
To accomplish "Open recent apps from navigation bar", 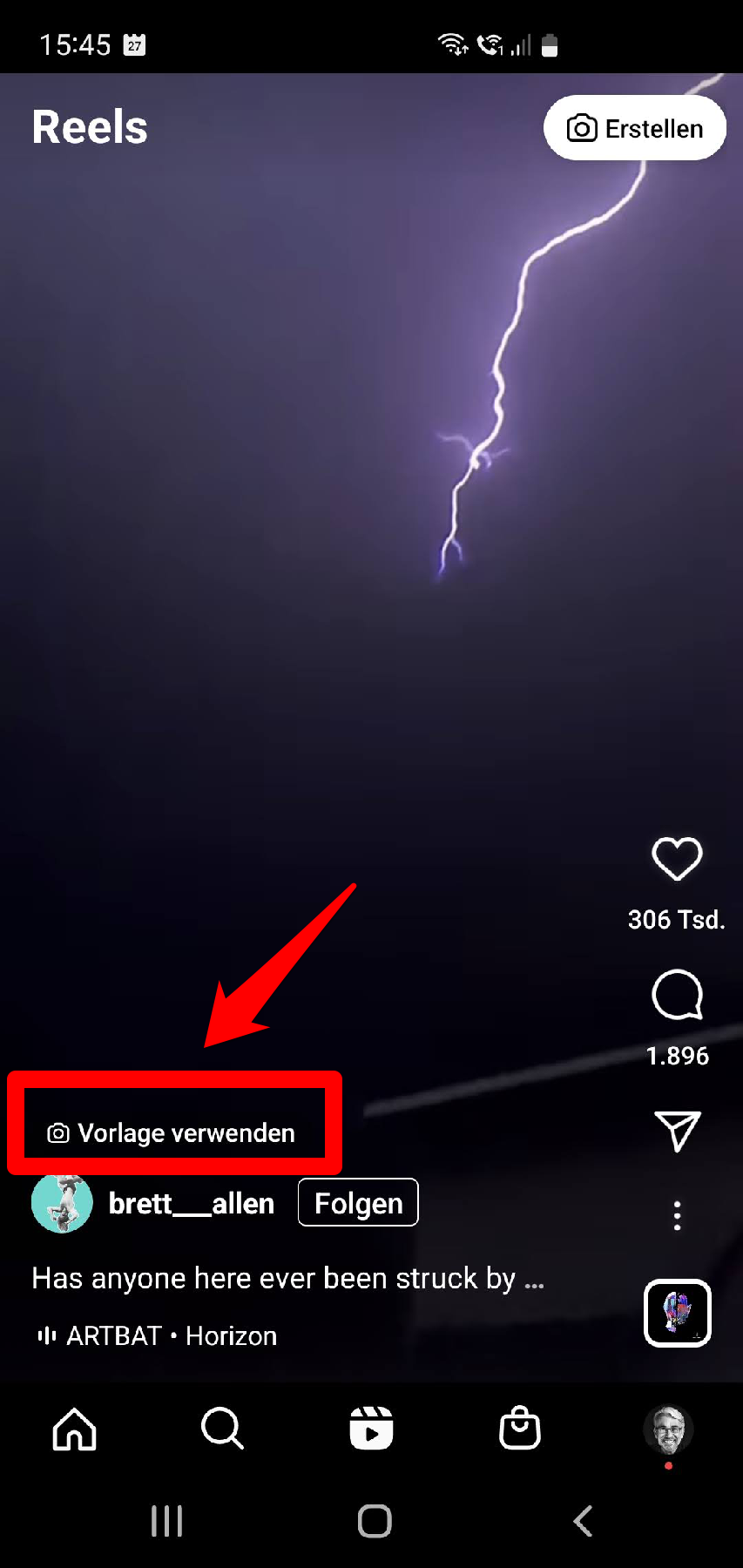I will pyautogui.click(x=166, y=1521).
